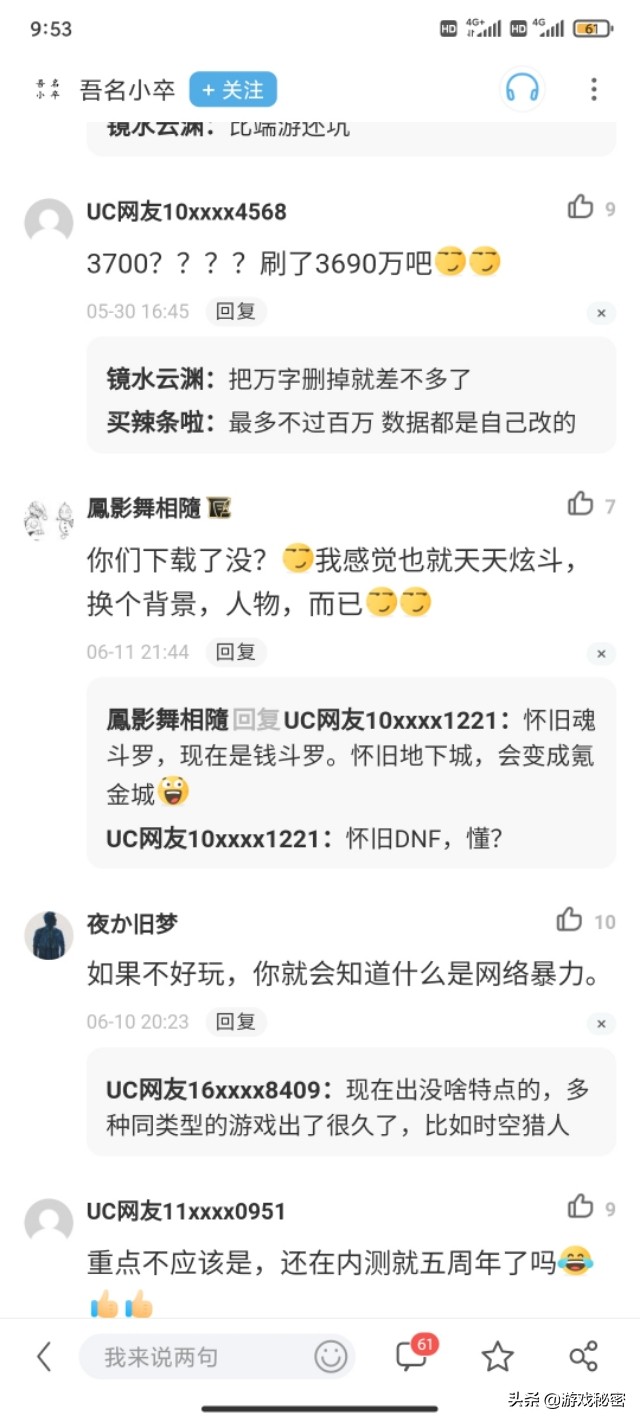This screenshot has height=1422, width=640.
Task: Dismiss UC网友10xxxx4568's comment with x
Action: (x=601, y=313)
